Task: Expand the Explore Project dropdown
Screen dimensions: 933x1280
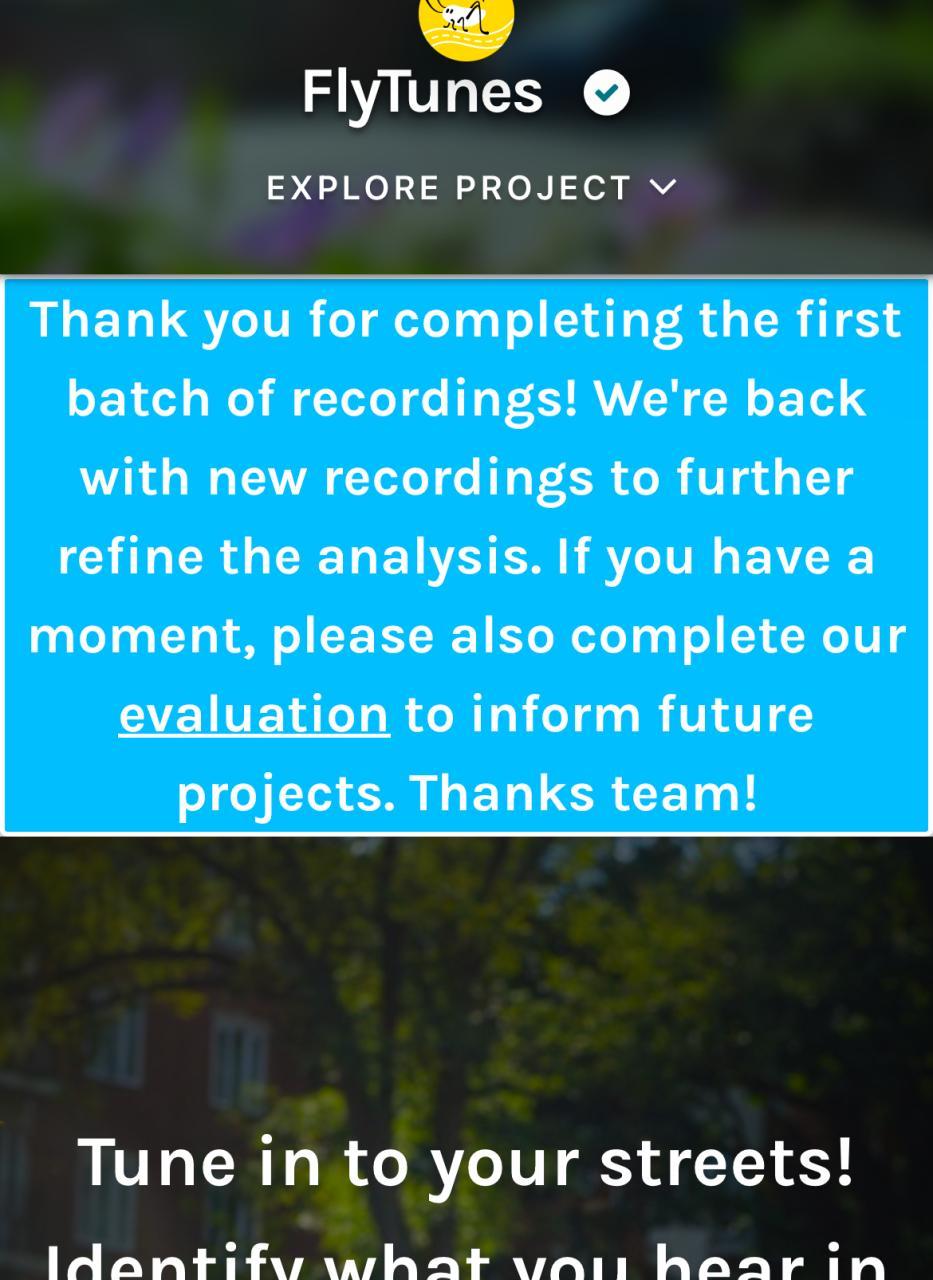Action: pos(471,188)
